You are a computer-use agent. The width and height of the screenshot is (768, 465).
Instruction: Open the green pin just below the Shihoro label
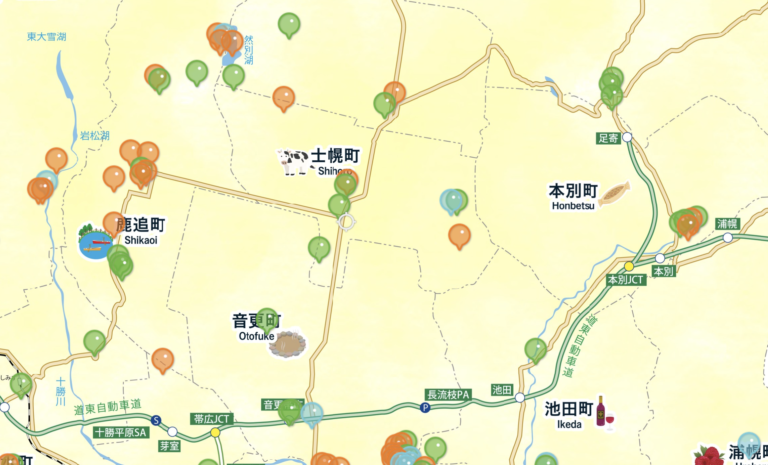click(346, 183)
